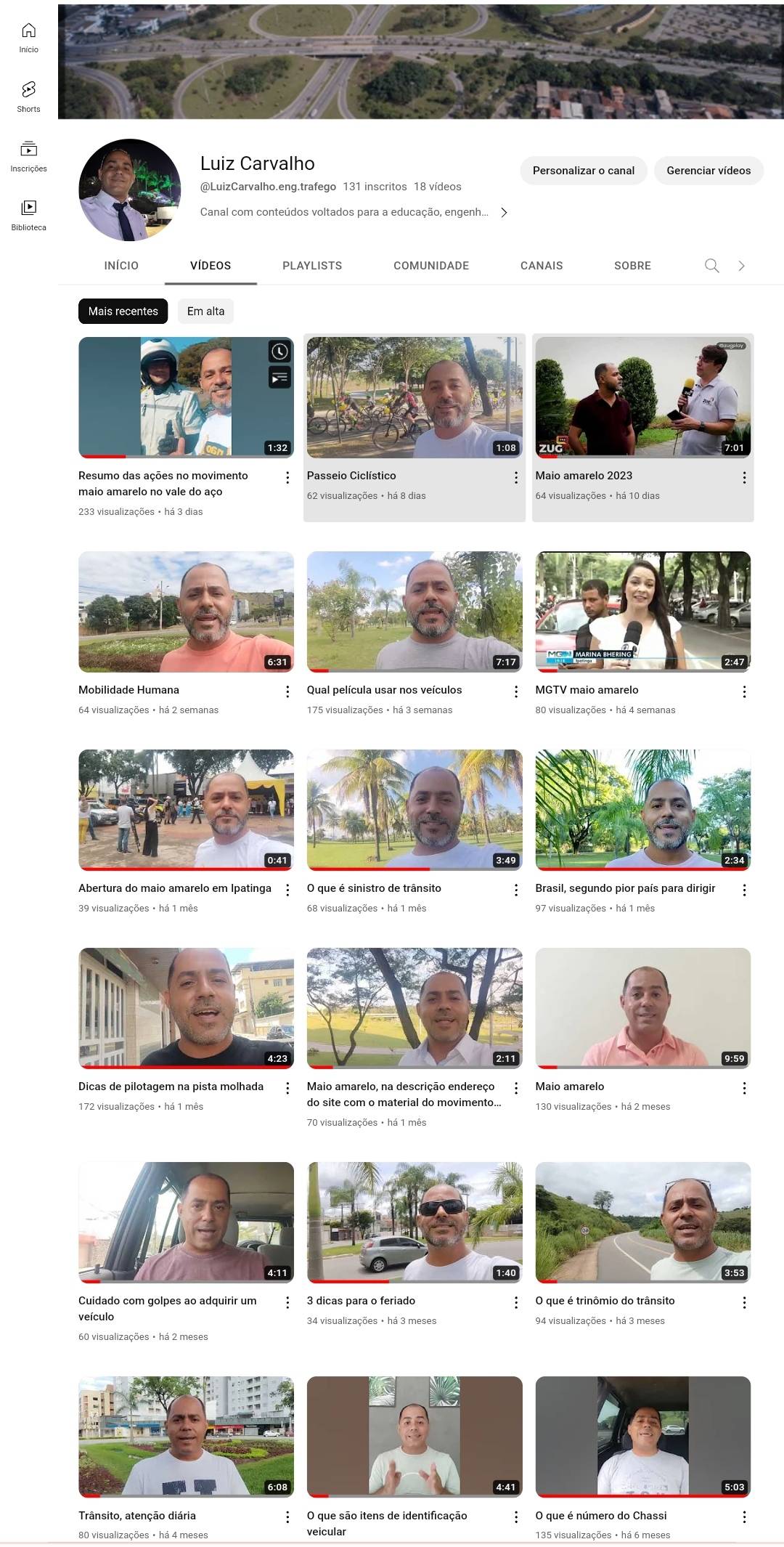Viewport: 784px width, 1547px height.
Task: Search within the channel using magnifier icon
Action: click(711, 266)
